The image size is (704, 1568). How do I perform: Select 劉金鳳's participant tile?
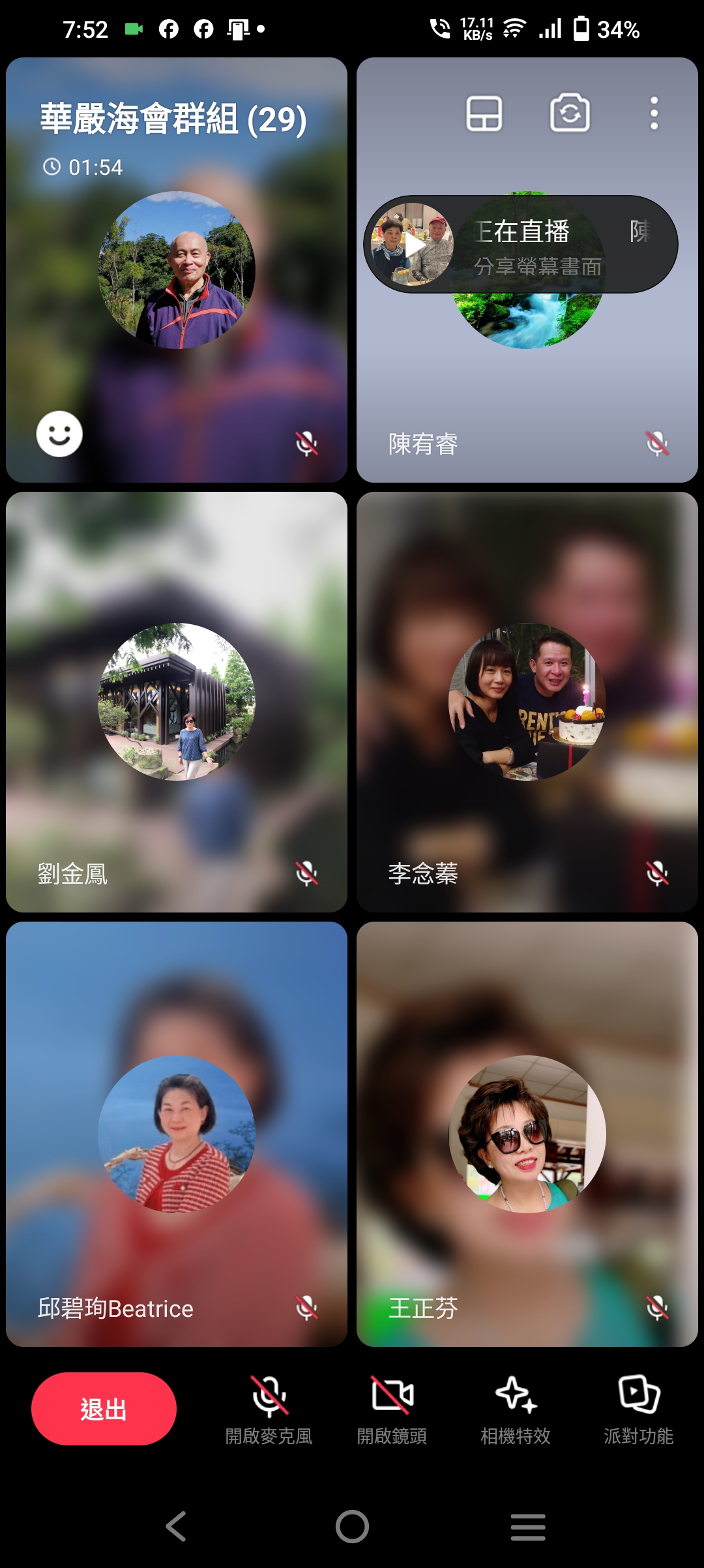[177, 702]
